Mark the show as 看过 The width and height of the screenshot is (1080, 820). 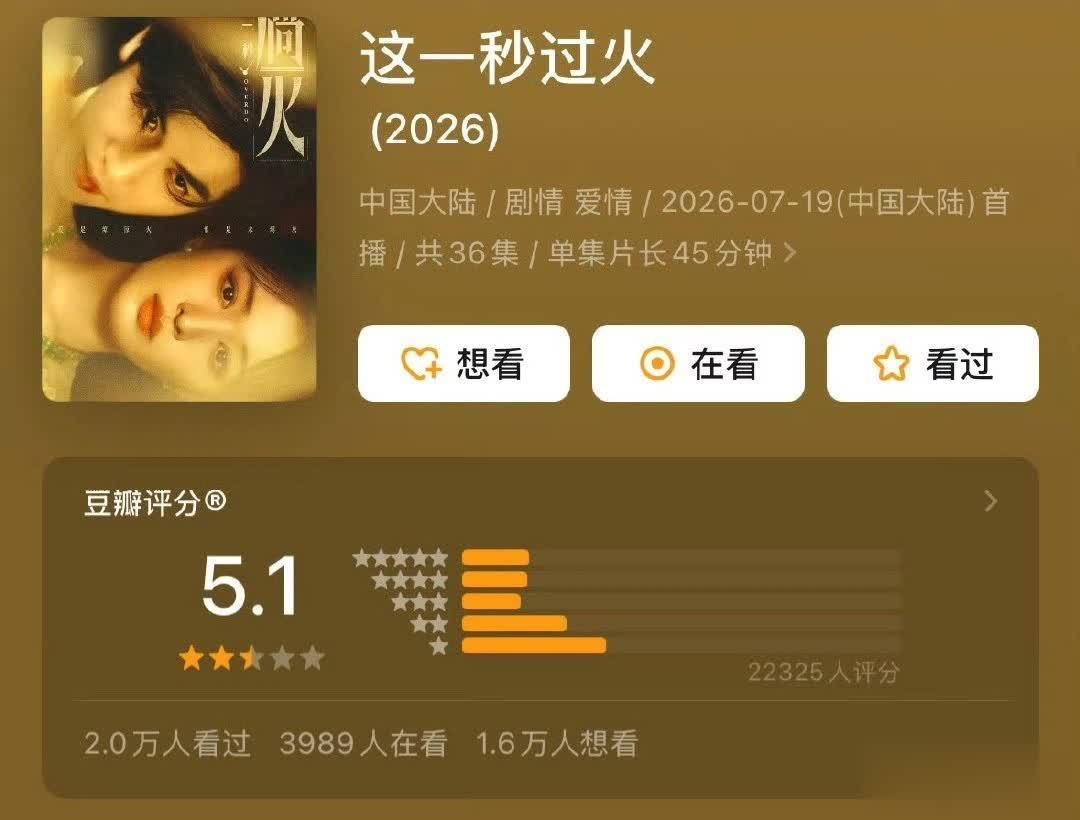click(933, 364)
